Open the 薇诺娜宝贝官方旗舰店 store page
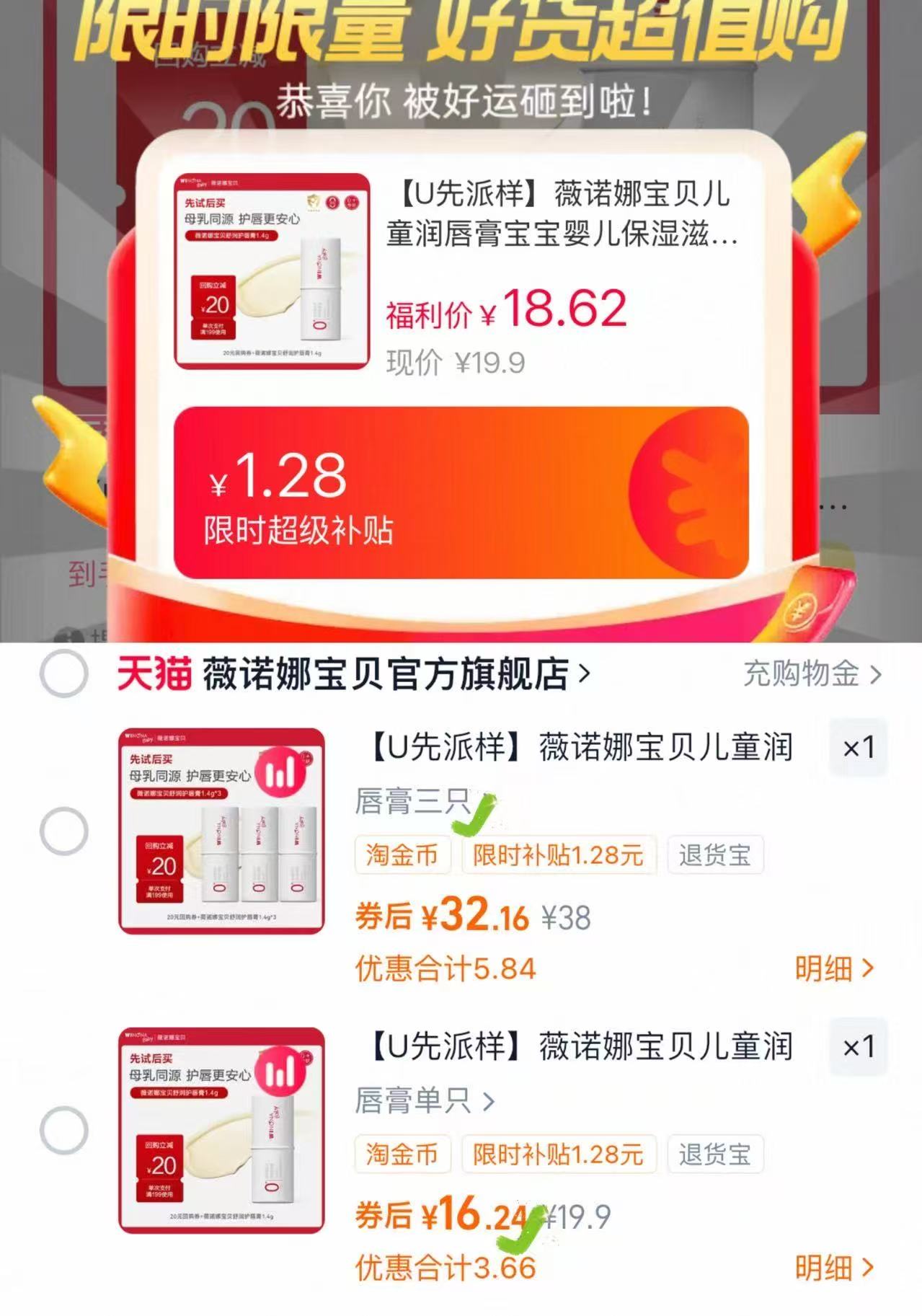 (386, 675)
